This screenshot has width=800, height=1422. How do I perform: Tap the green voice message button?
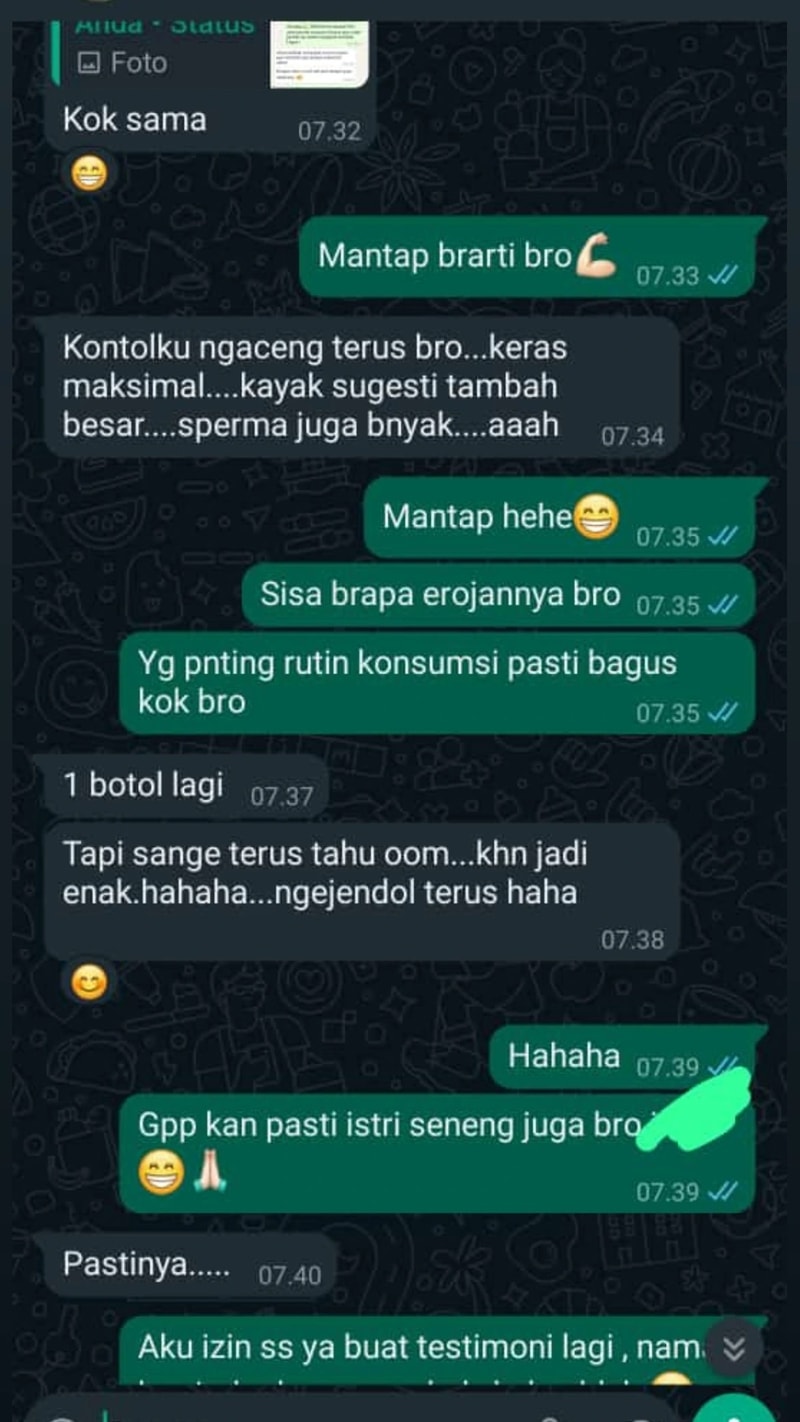click(x=737, y=1410)
